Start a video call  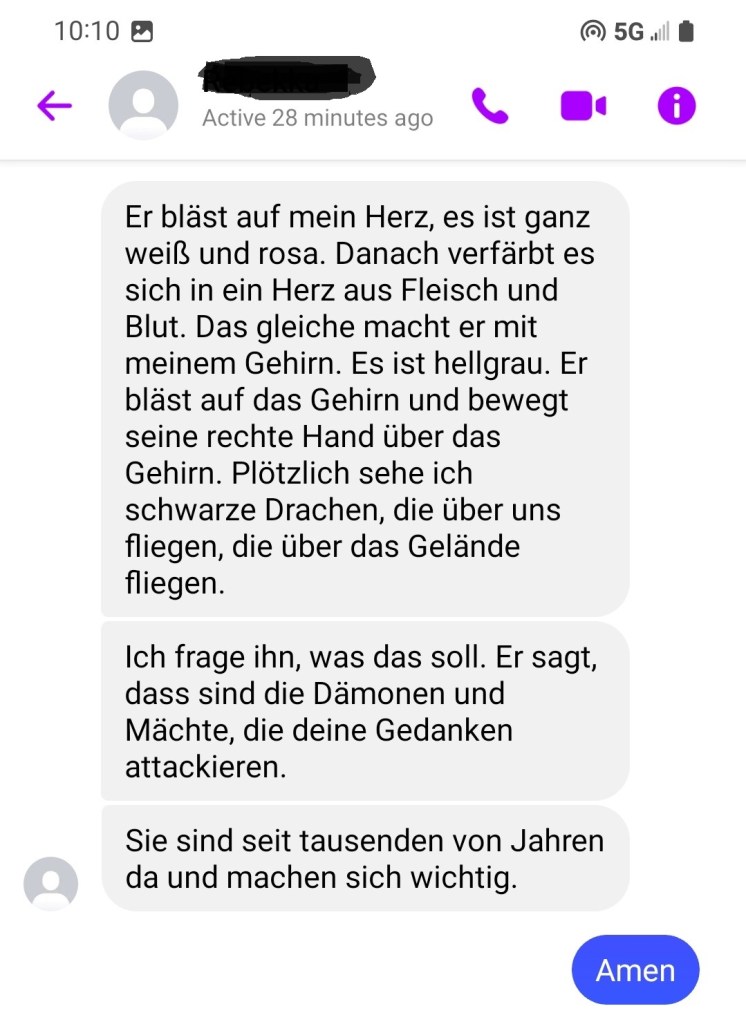[x=583, y=105]
